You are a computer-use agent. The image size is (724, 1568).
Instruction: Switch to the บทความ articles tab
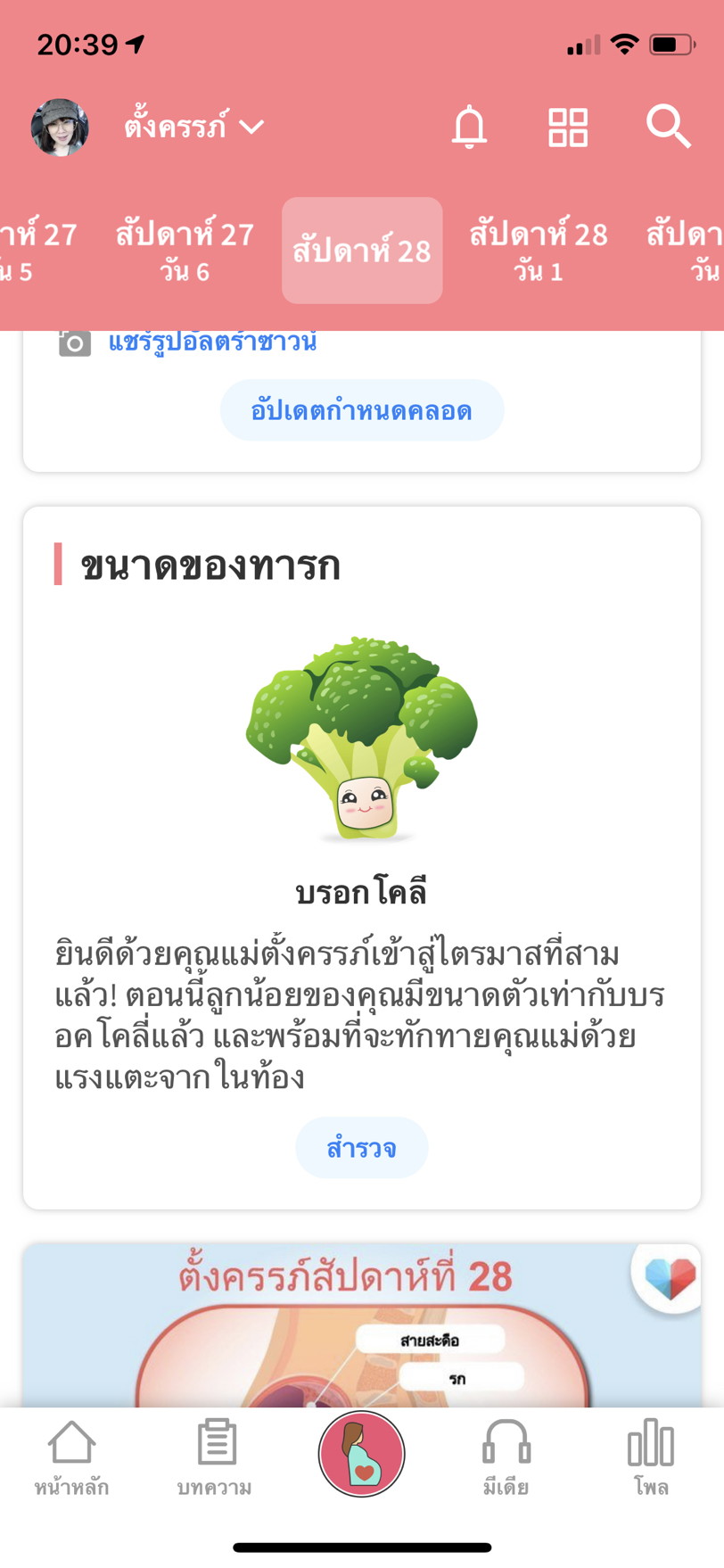coord(215,1456)
